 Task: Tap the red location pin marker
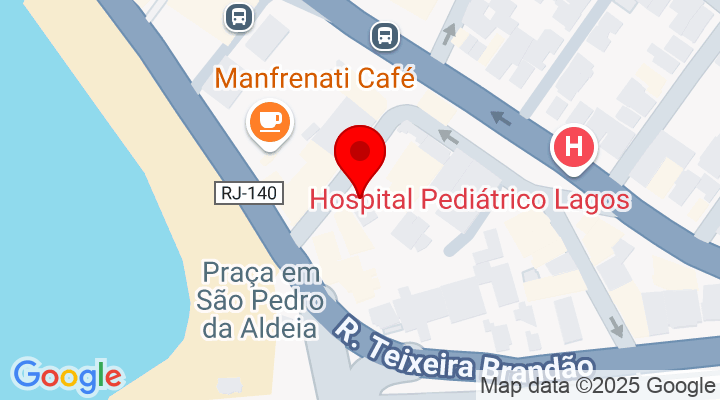361,155
